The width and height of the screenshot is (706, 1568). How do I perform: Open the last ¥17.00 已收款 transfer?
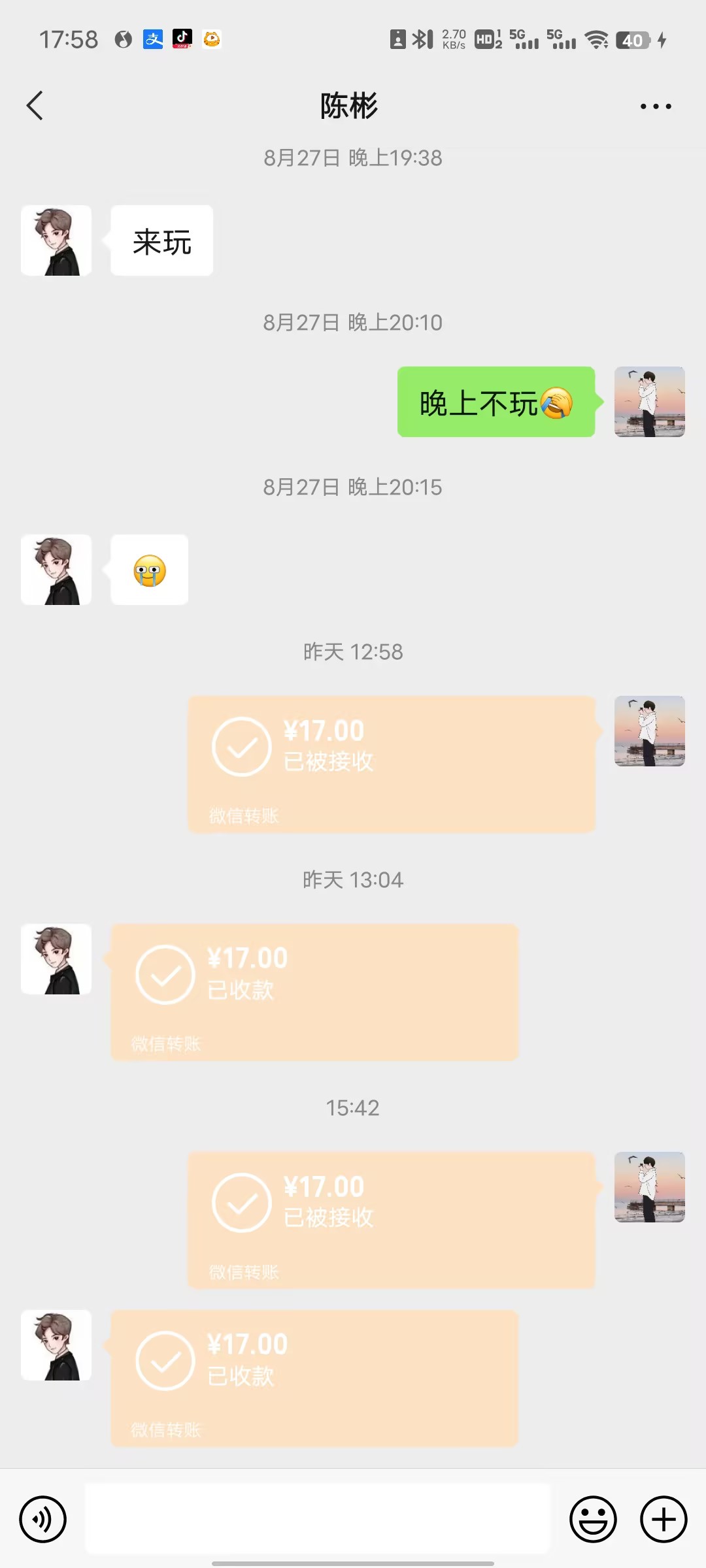point(314,1377)
